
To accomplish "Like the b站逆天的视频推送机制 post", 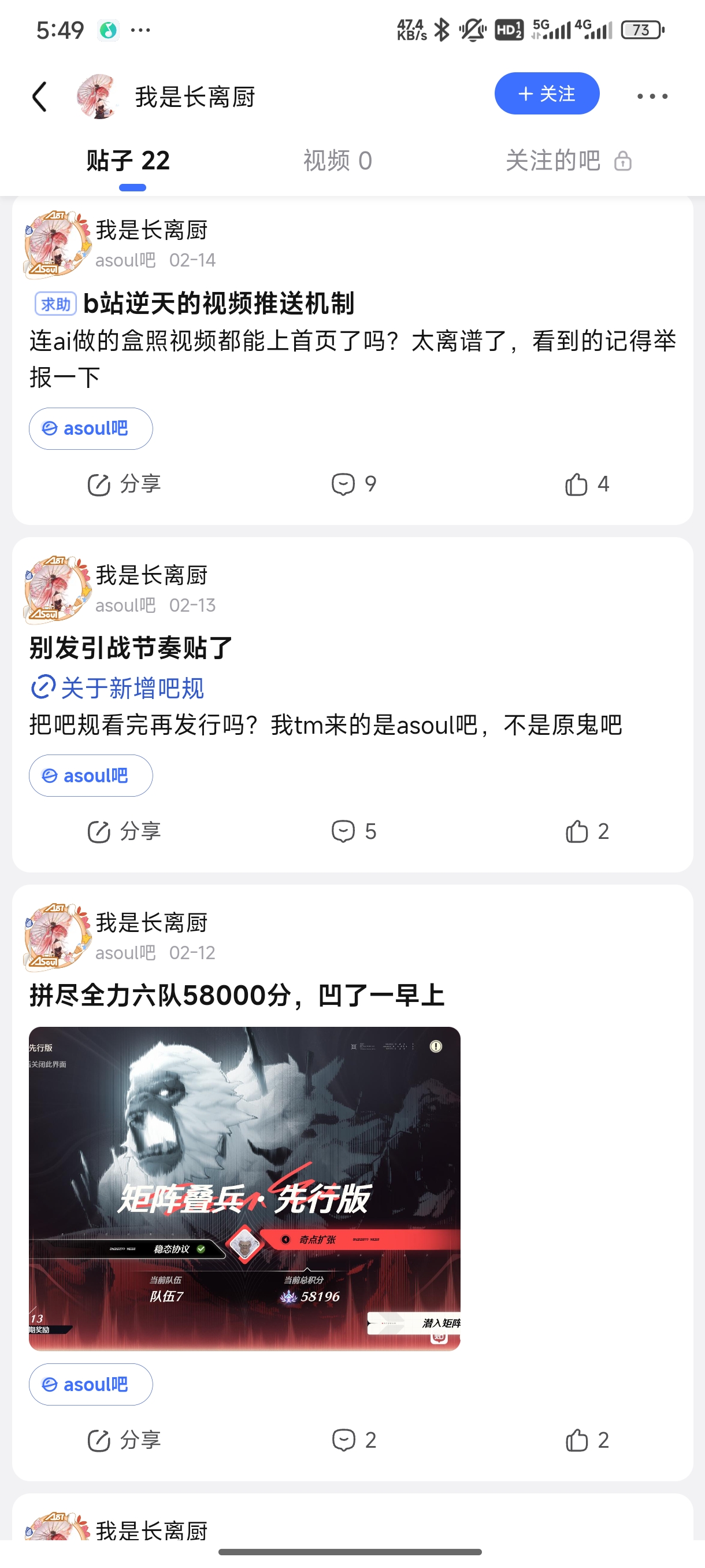I will click(x=587, y=485).
